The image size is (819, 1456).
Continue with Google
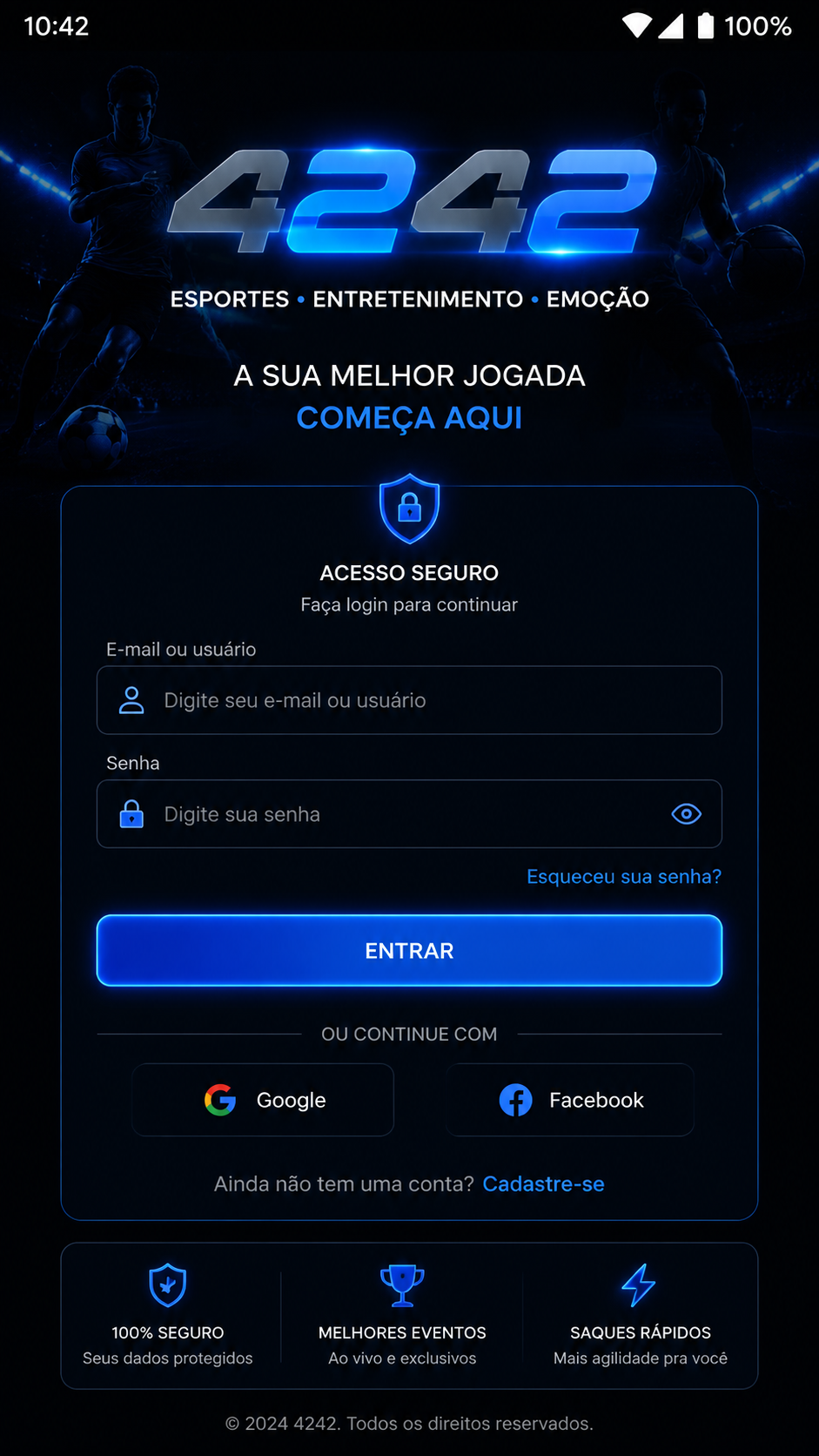tap(263, 1100)
